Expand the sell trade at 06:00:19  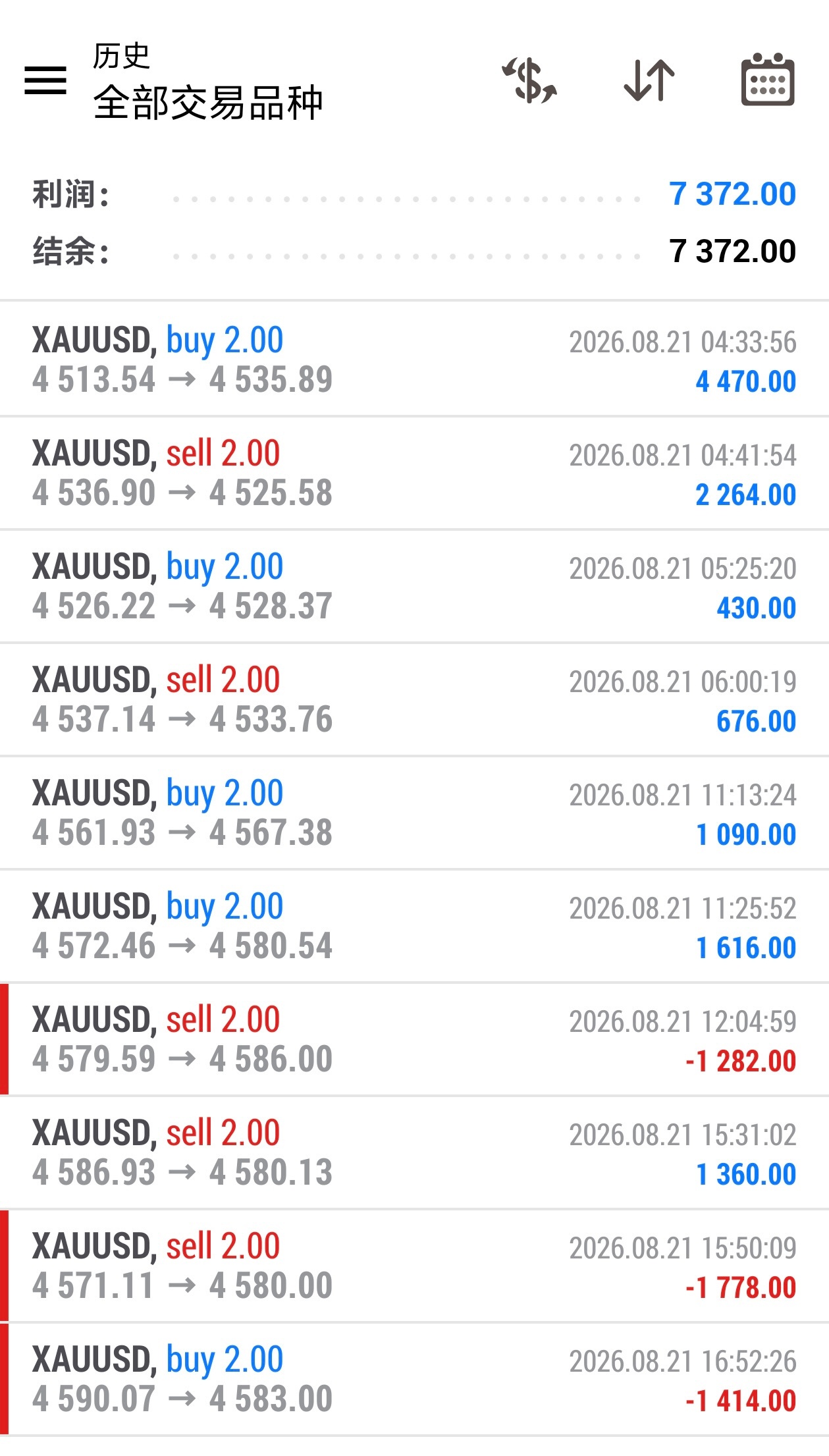click(414, 699)
